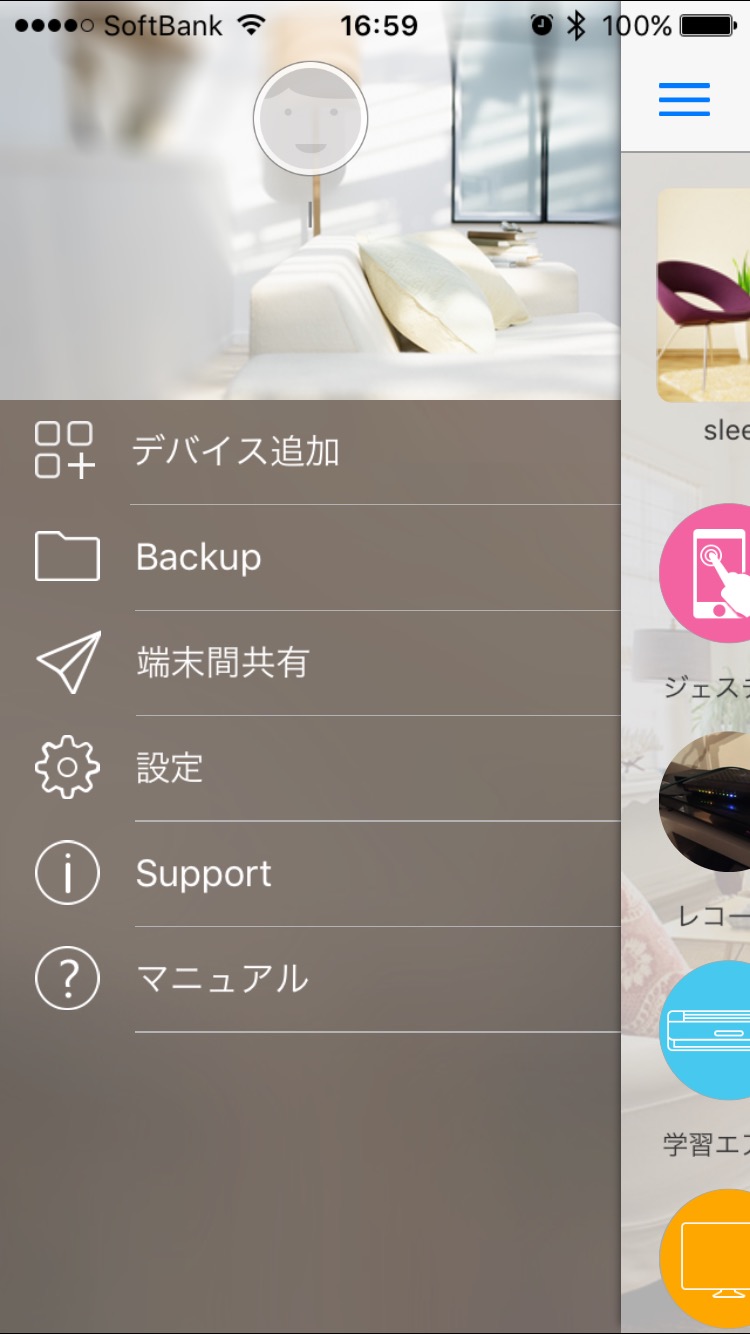Open the Support page

click(203, 874)
